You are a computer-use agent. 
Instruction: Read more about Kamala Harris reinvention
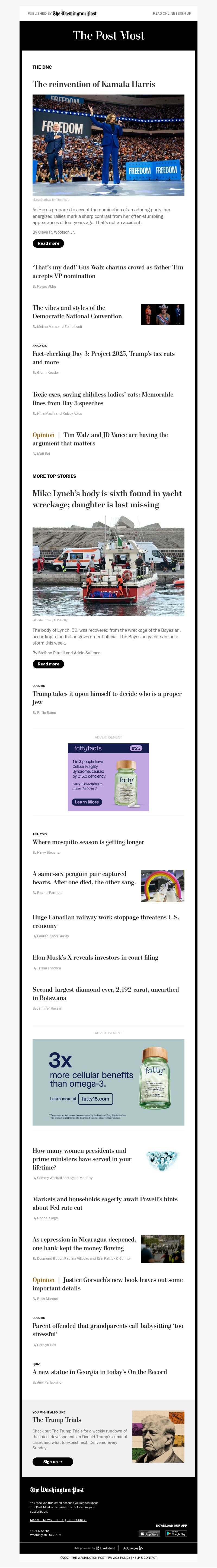[x=48, y=243]
